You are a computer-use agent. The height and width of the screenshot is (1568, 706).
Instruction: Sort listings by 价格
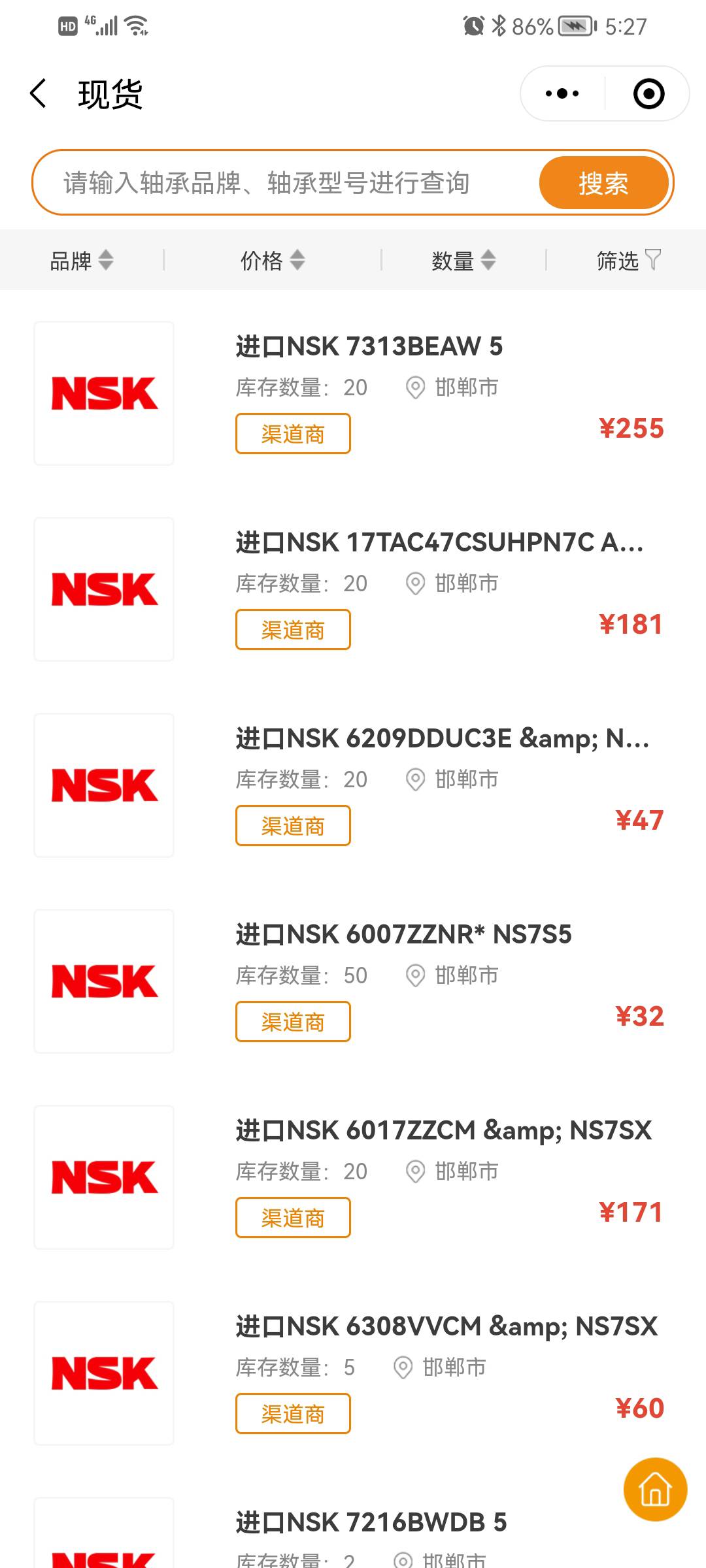pyautogui.click(x=272, y=260)
